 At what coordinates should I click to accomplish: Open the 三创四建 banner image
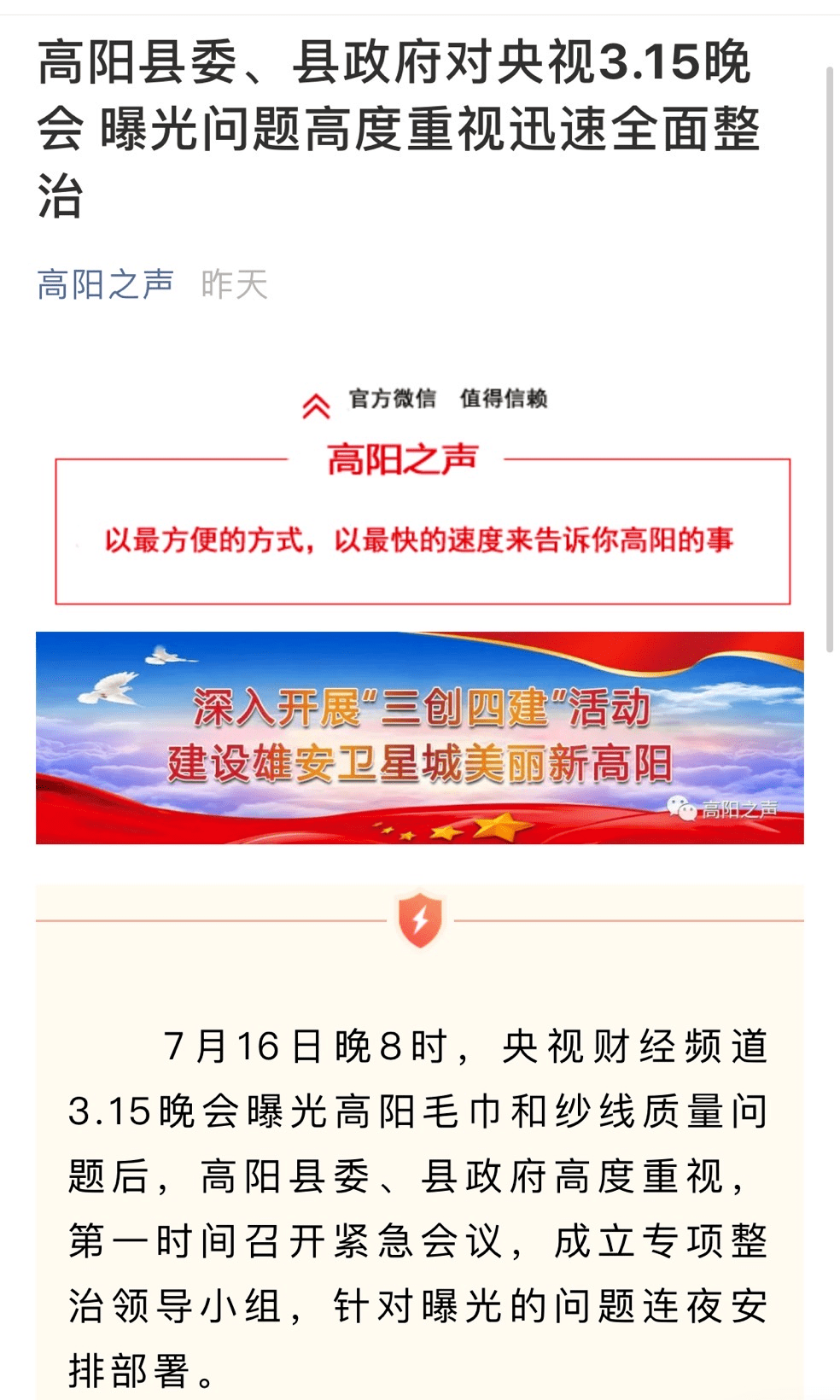coord(419,738)
